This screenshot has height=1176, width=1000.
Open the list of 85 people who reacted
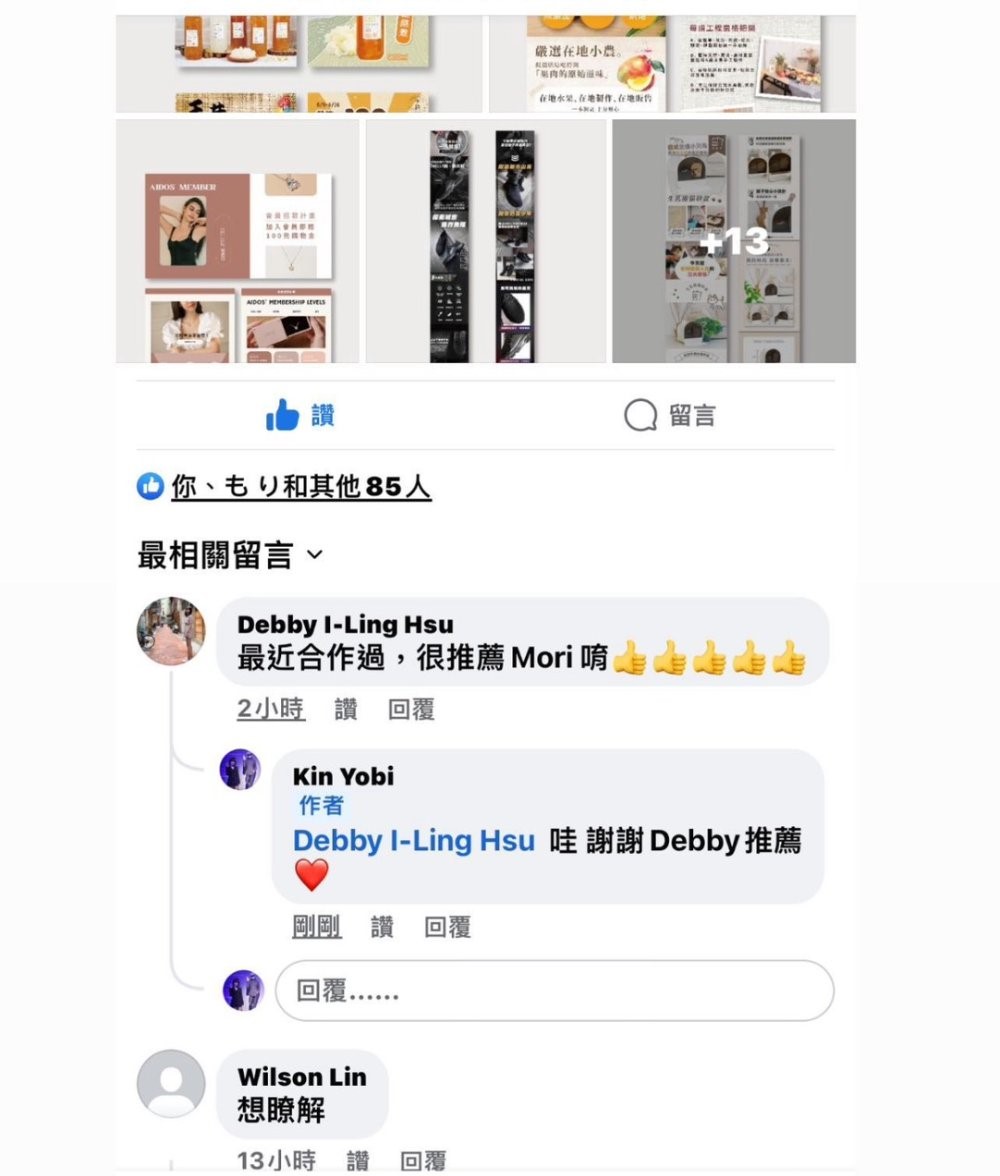click(300, 487)
